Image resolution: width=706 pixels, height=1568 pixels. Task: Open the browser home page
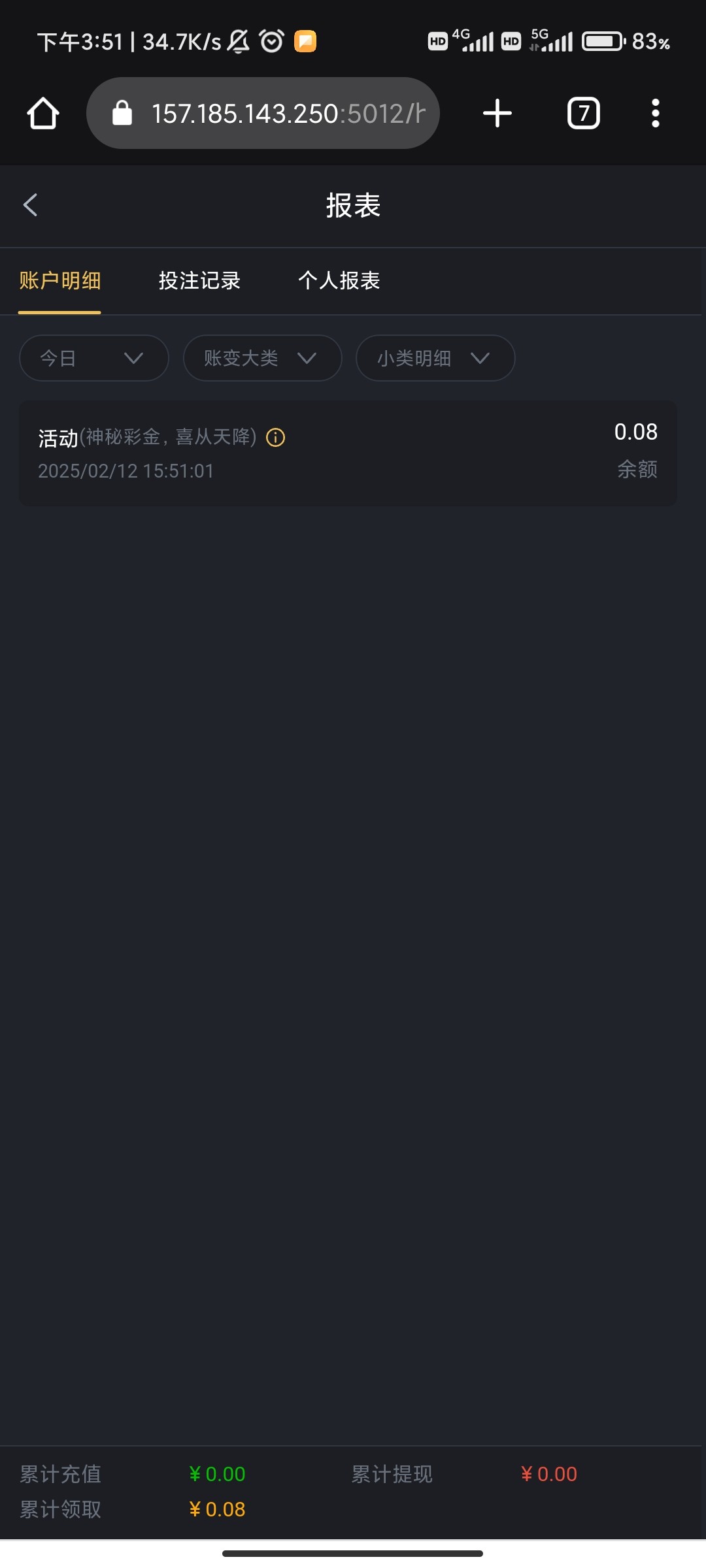coord(43,114)
